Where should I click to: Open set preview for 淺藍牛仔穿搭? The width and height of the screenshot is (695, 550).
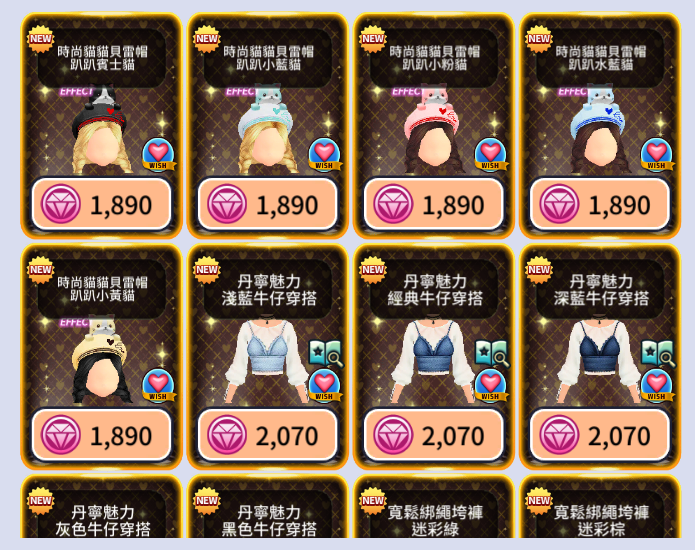click(x=326, y=354)
